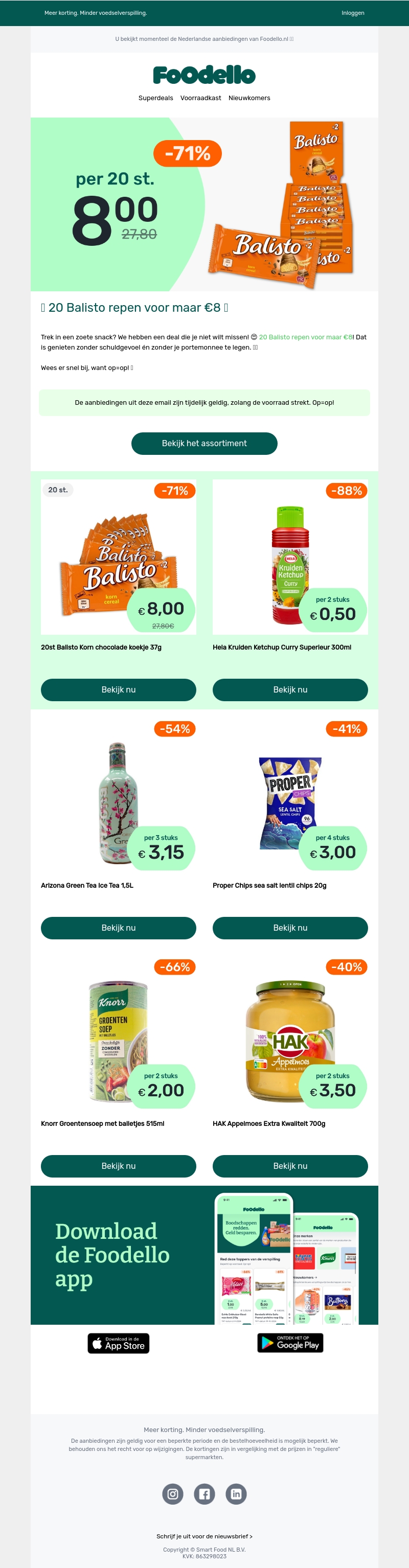
Task: Tap the Inloggen link
Action: pyautogui.click(x=352, y=13)
